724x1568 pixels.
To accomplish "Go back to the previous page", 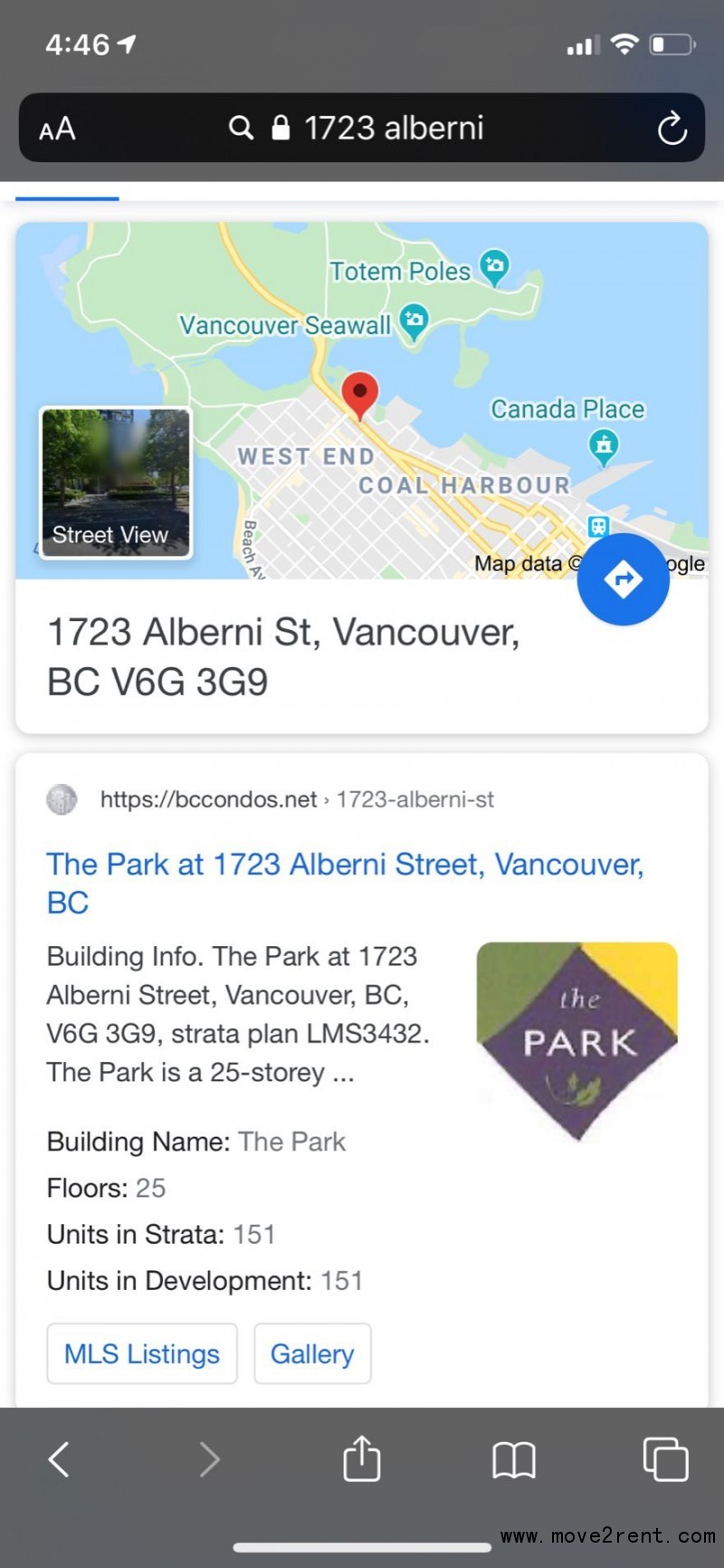I will 59,1459.
